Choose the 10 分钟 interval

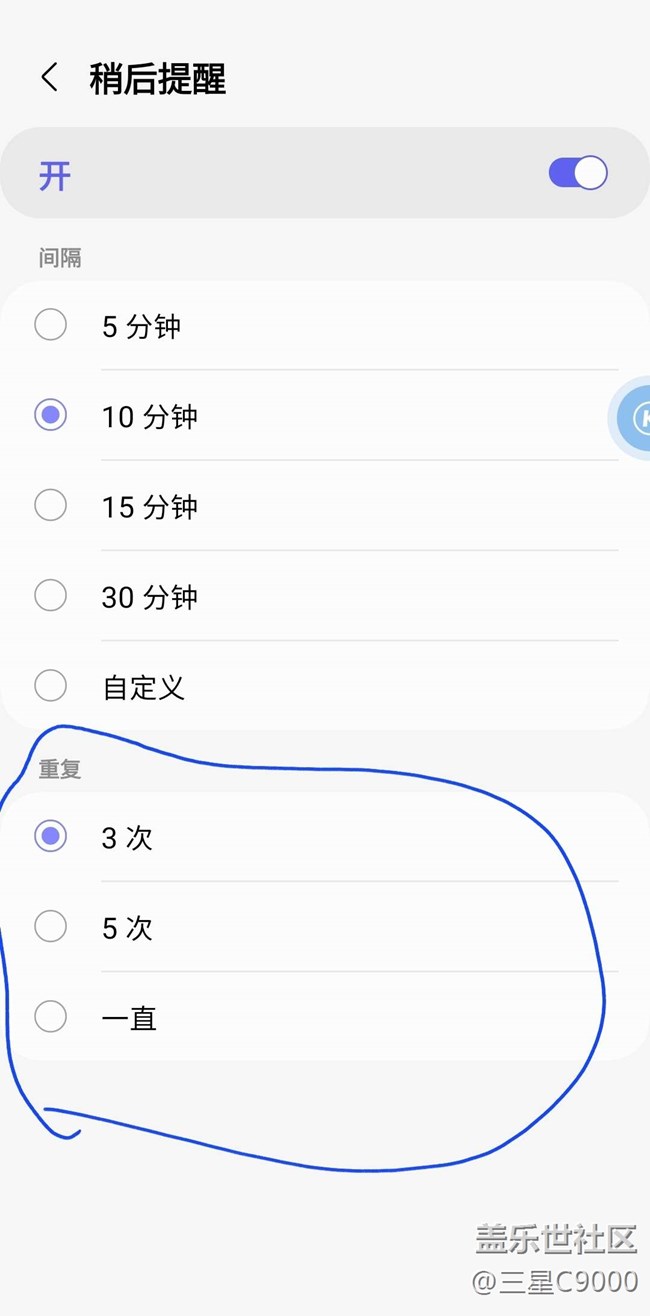pyautogui.click(x=325, y=415)
